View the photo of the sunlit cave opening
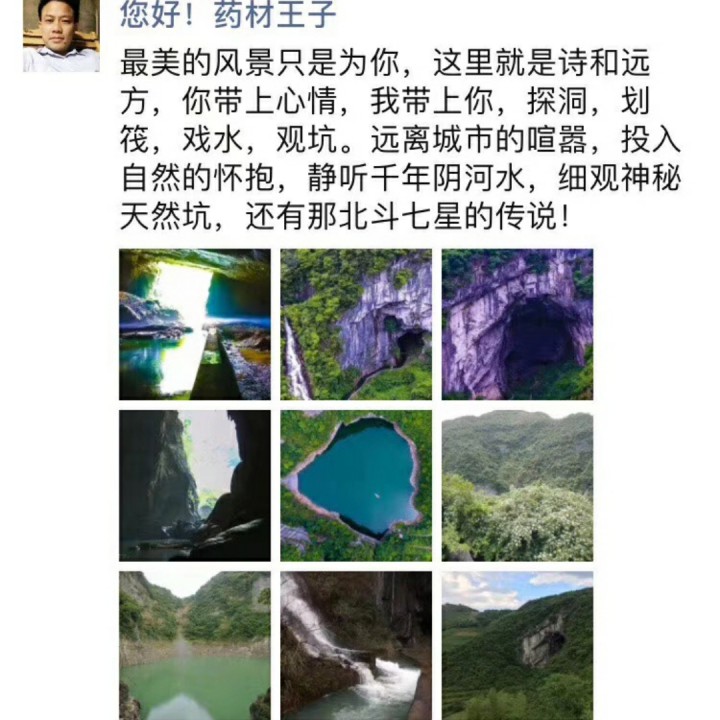This screenshot has height=720, width=720. (195, 324)
